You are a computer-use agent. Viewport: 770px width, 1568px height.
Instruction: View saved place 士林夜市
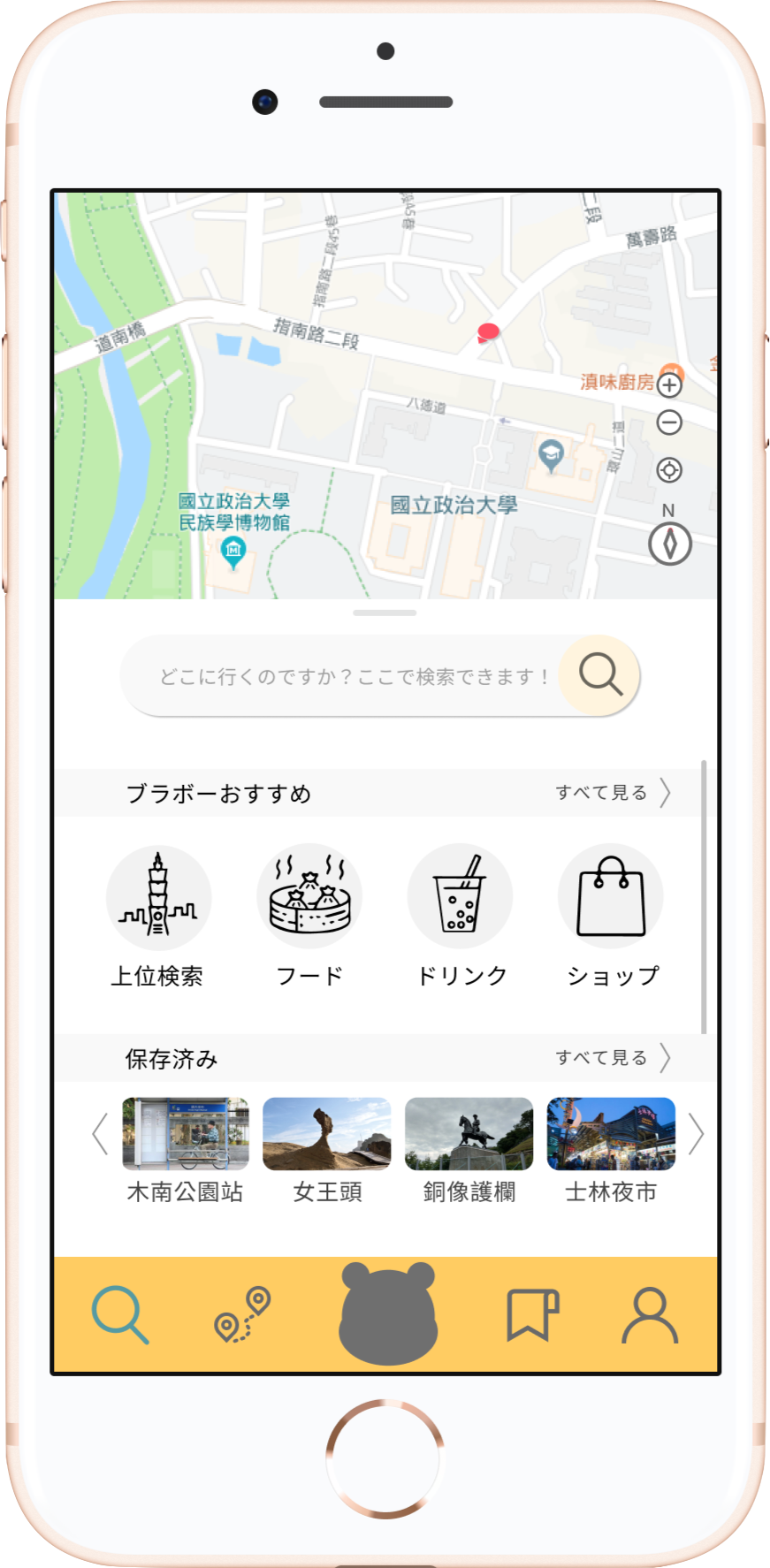coord(611,1134)
